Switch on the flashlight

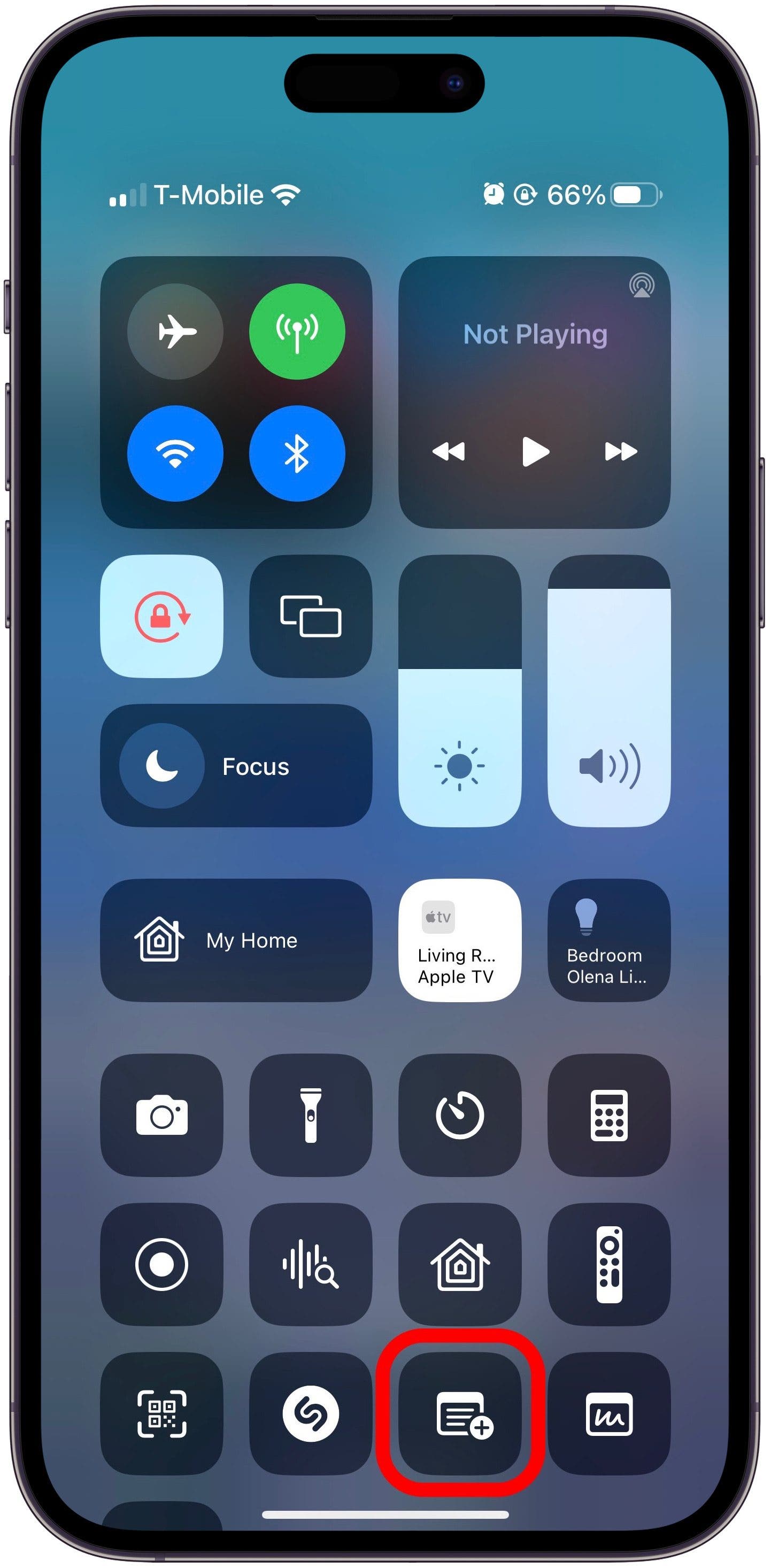[310, 1115]
